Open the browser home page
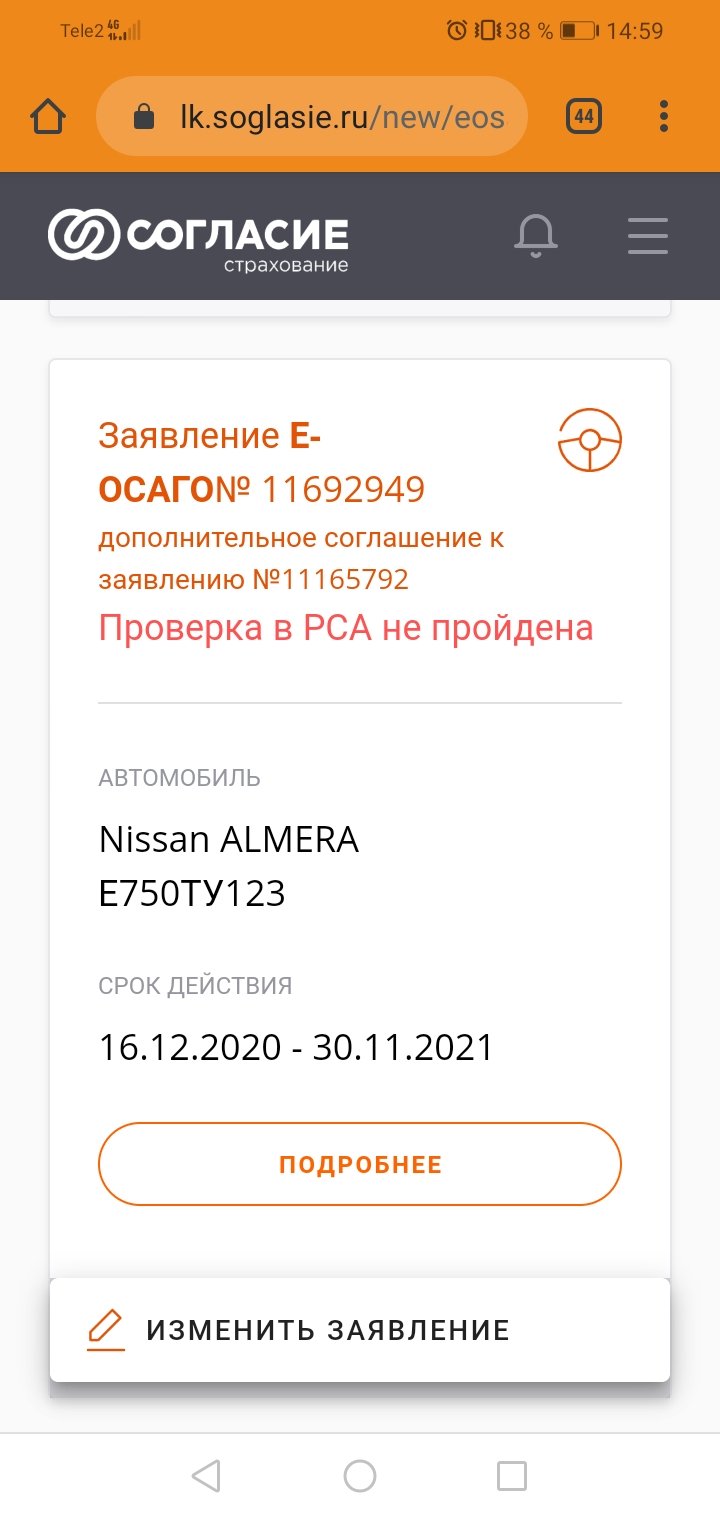 tap(48, 117)
